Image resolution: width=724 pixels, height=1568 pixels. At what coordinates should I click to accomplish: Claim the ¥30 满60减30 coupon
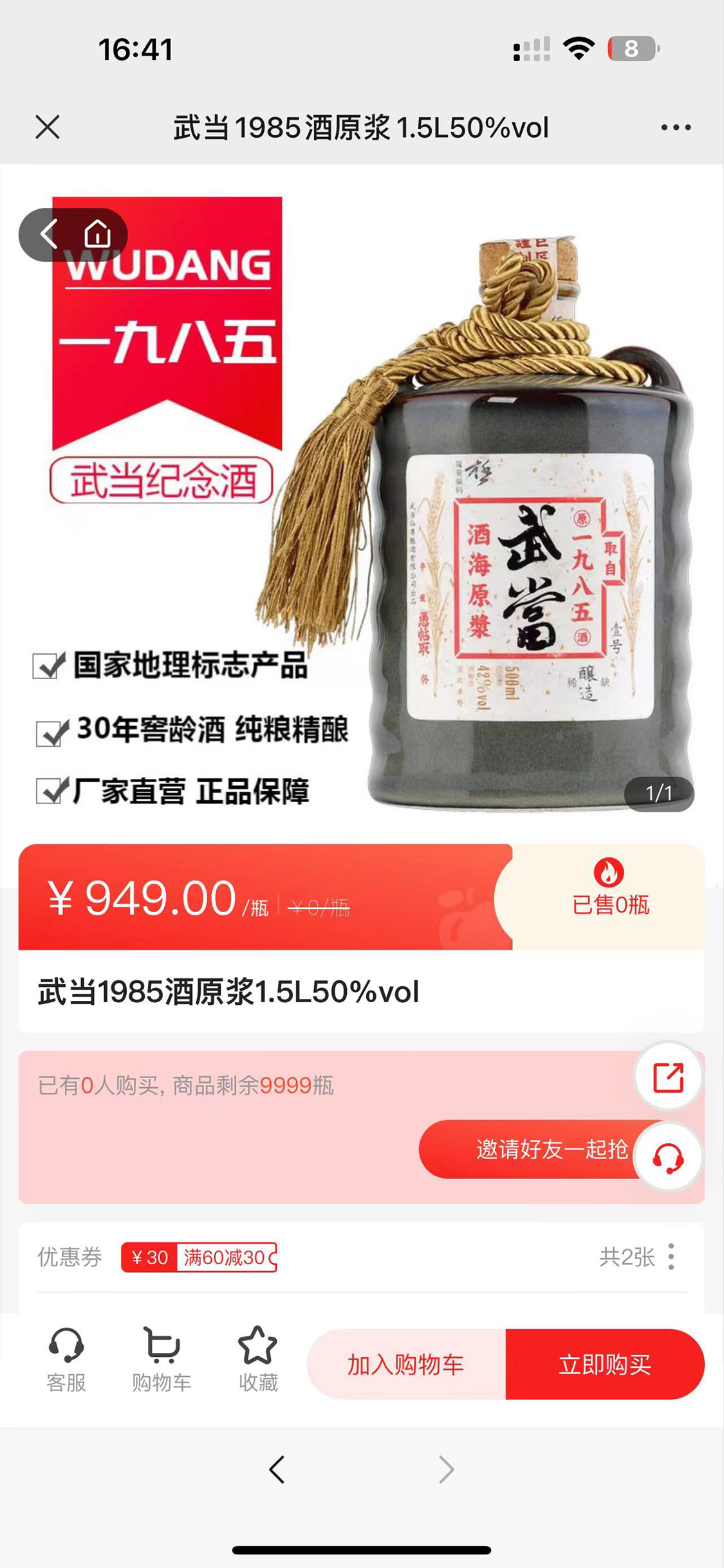click(199, 1257)
